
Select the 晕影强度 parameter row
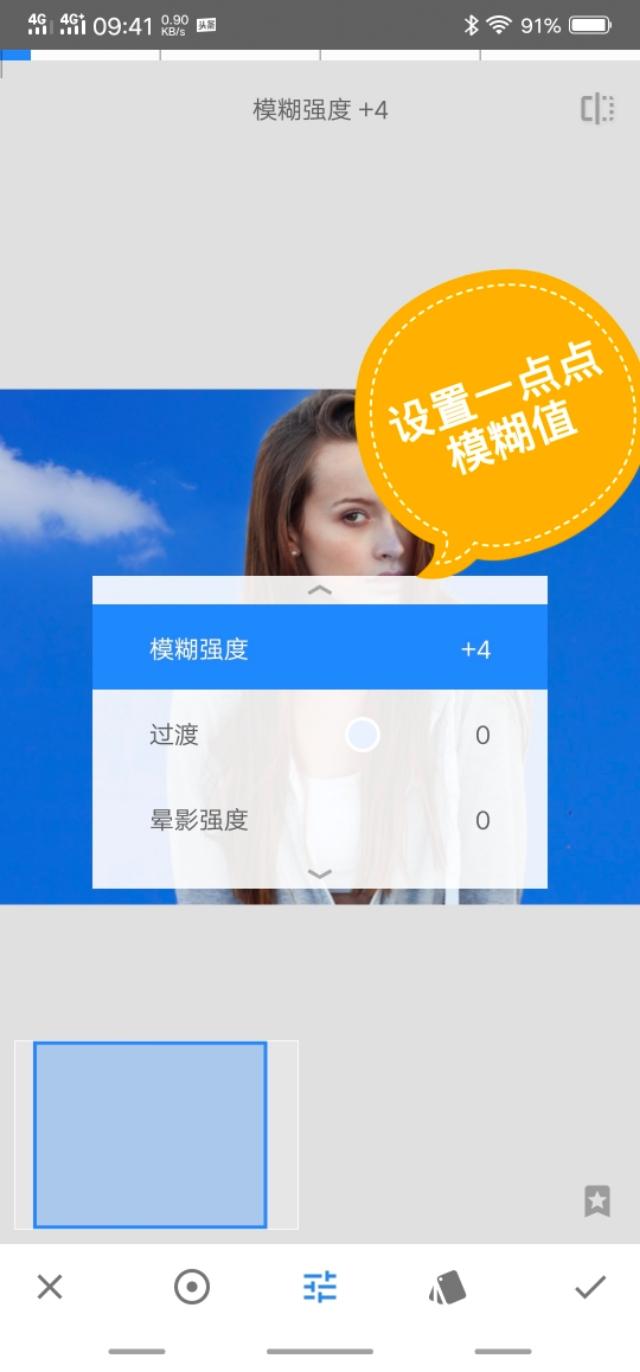(x=320, y=820)
